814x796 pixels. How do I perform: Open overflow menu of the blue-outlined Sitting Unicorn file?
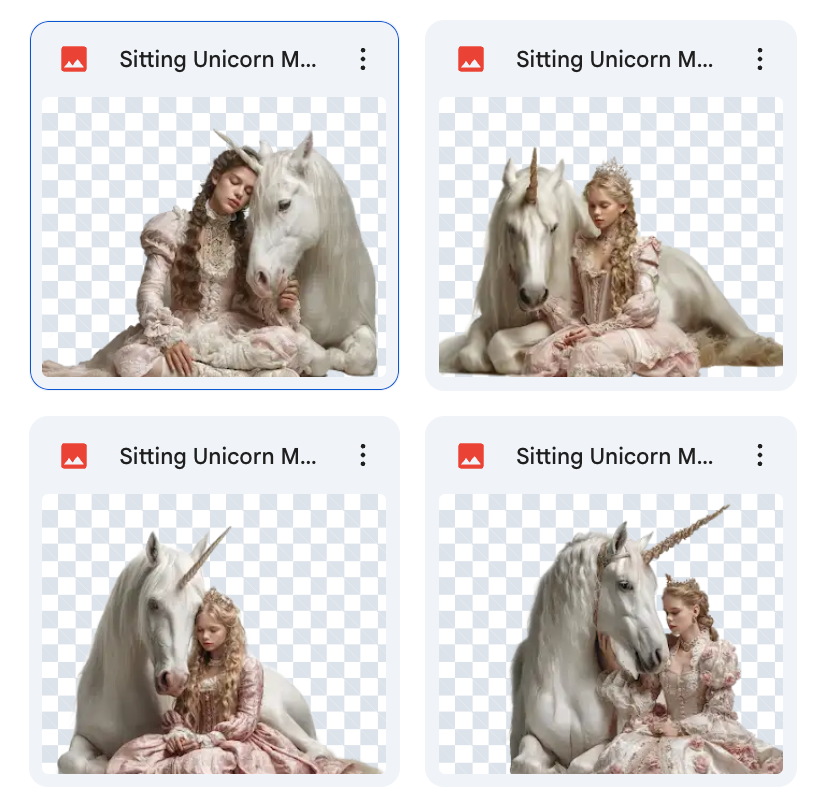[363, 59]
